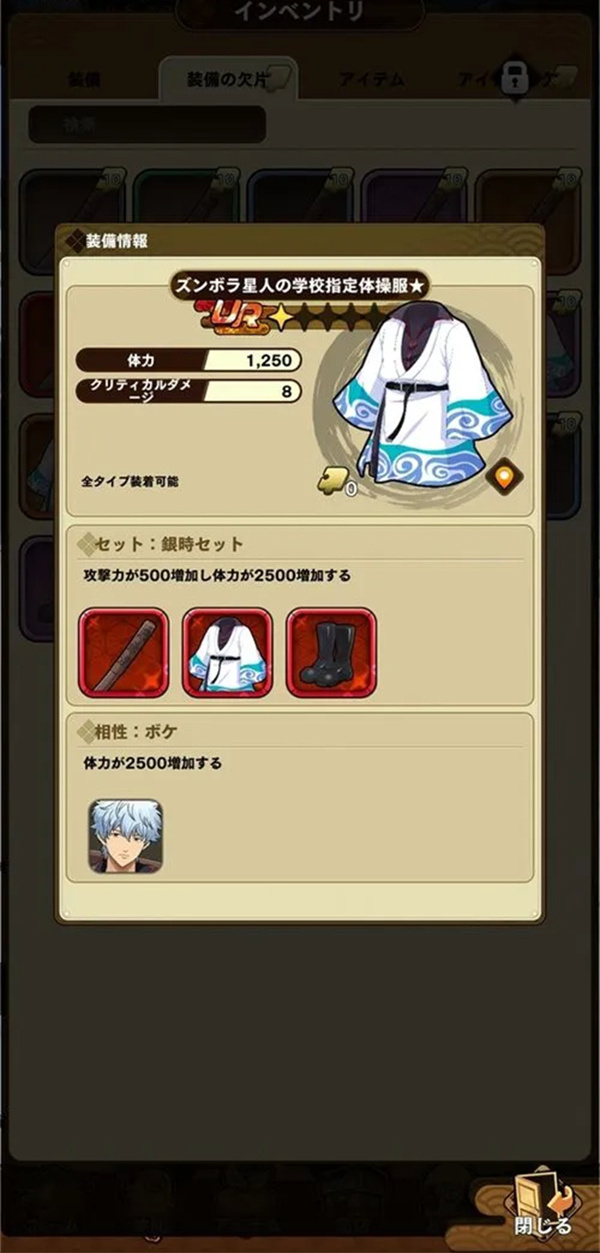Select the black boots set item

tap(331, 652)
